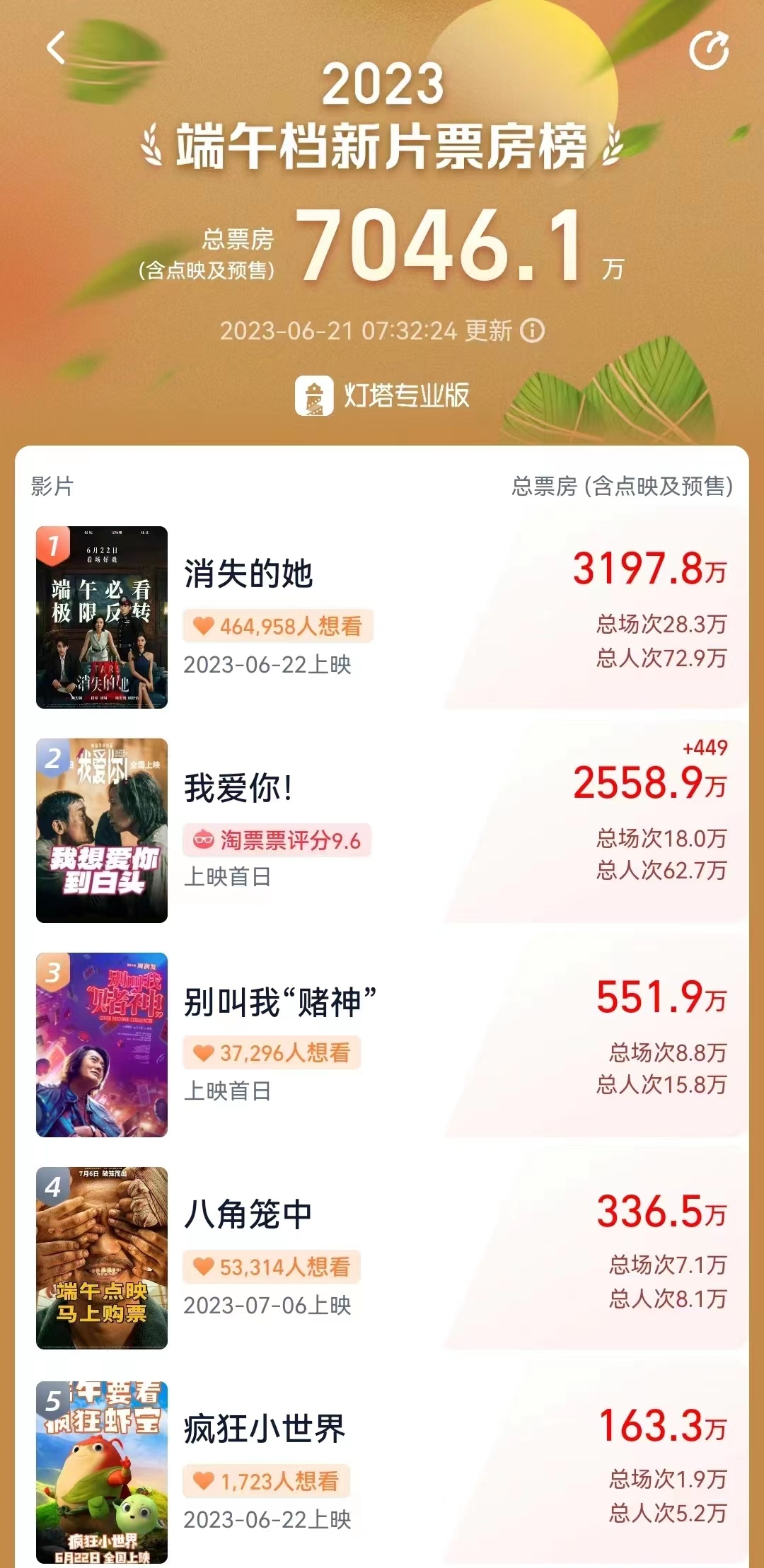The image size is (764, 1568).
Task: Open the info icon beside the update time
Action: tap(533, 330)
